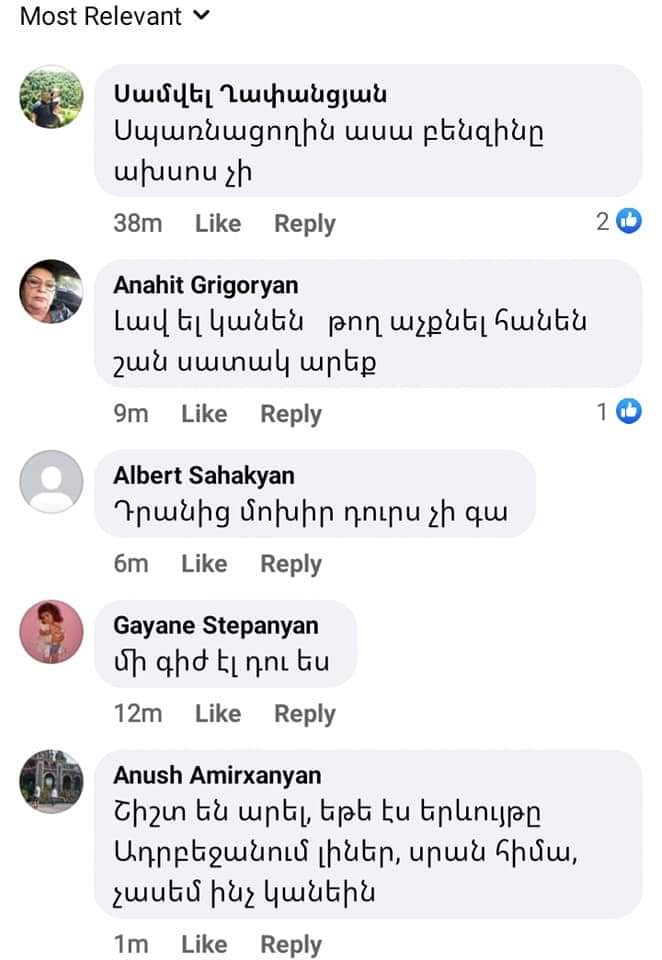This screenshot has height=960, width=662.
Task: Like Սամվել Ղափանցյան's comment
Action: (218, 223)
